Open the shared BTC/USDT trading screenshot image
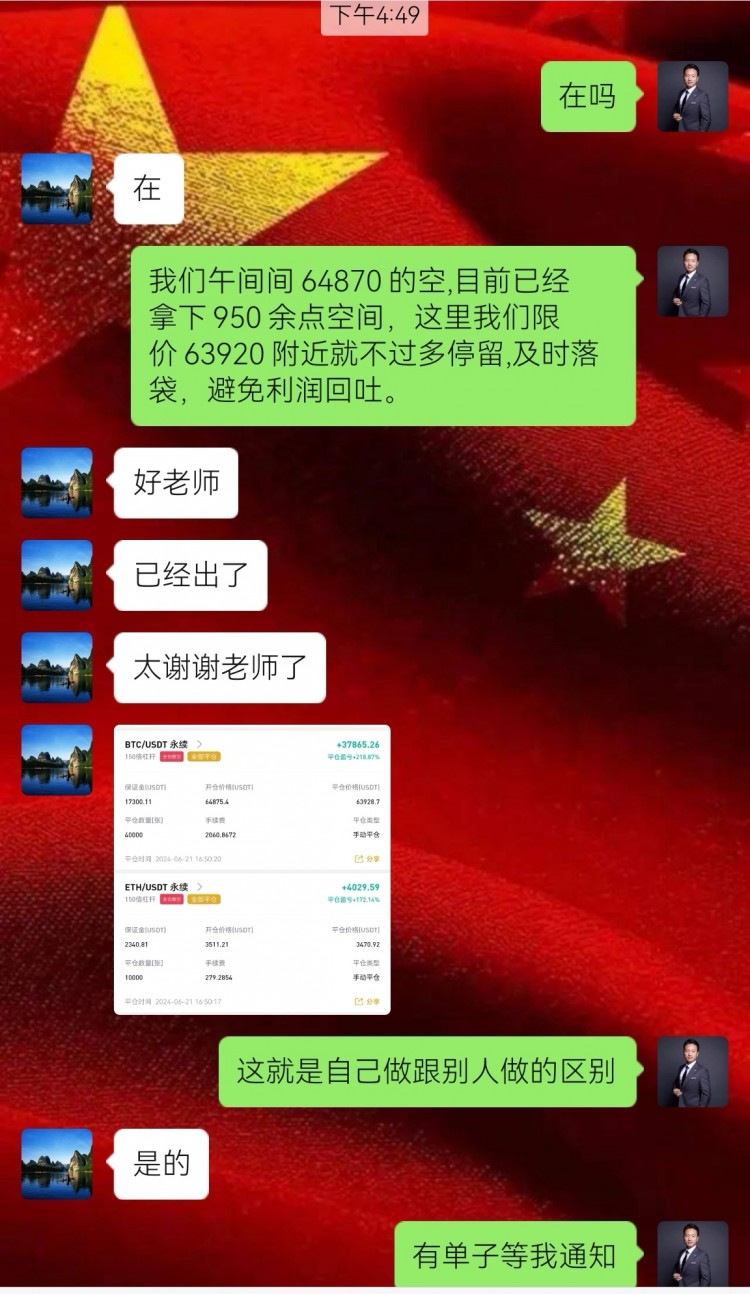The height and width of the screenshot is (1294, 750). tap(252, 869)
